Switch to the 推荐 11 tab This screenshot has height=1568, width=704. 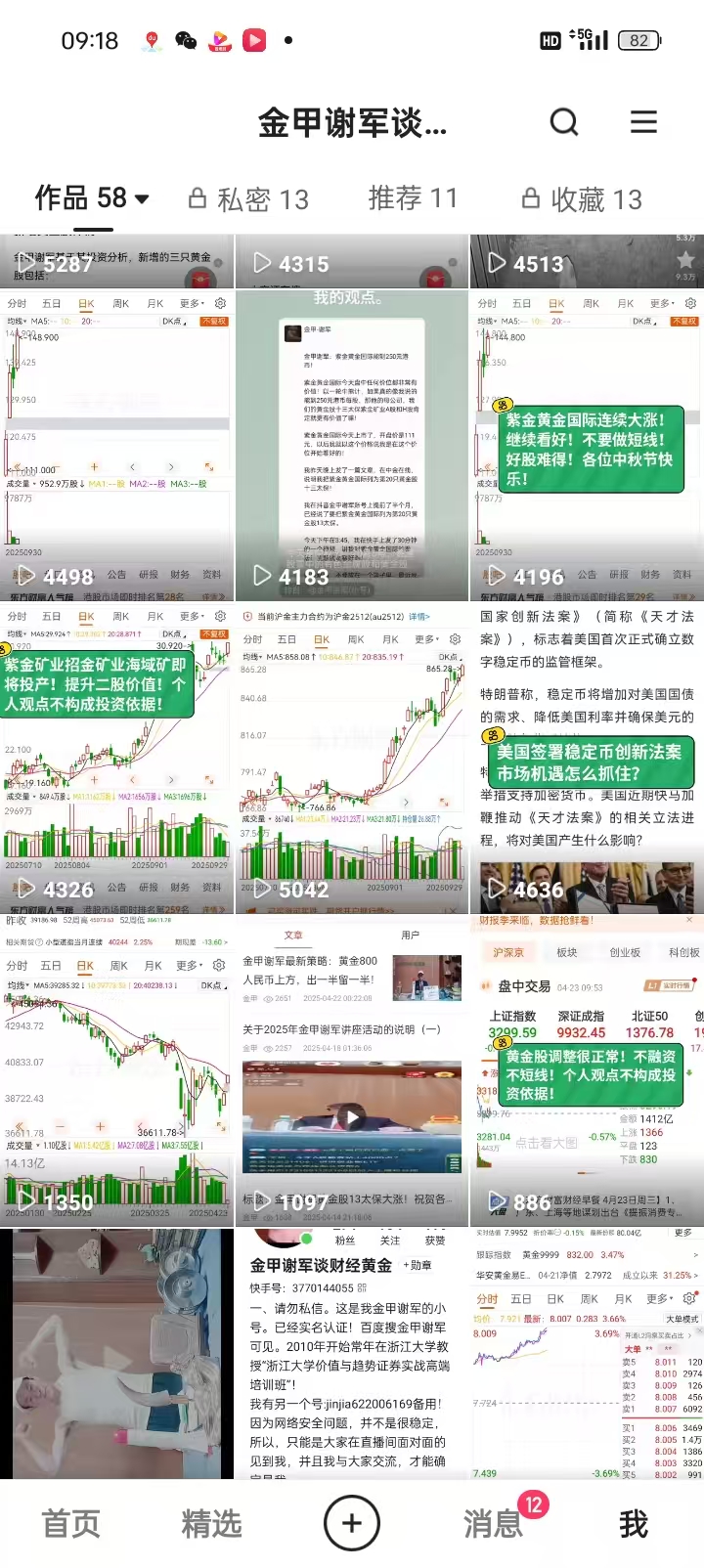pos(413,198)
